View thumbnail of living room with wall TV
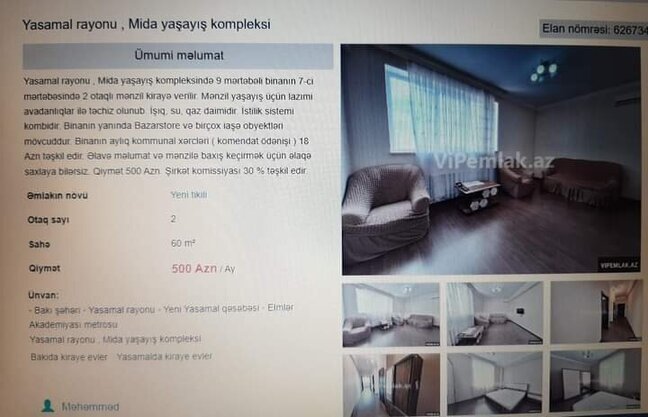This screenshot has height=417, width=648. tap(494, 314)
